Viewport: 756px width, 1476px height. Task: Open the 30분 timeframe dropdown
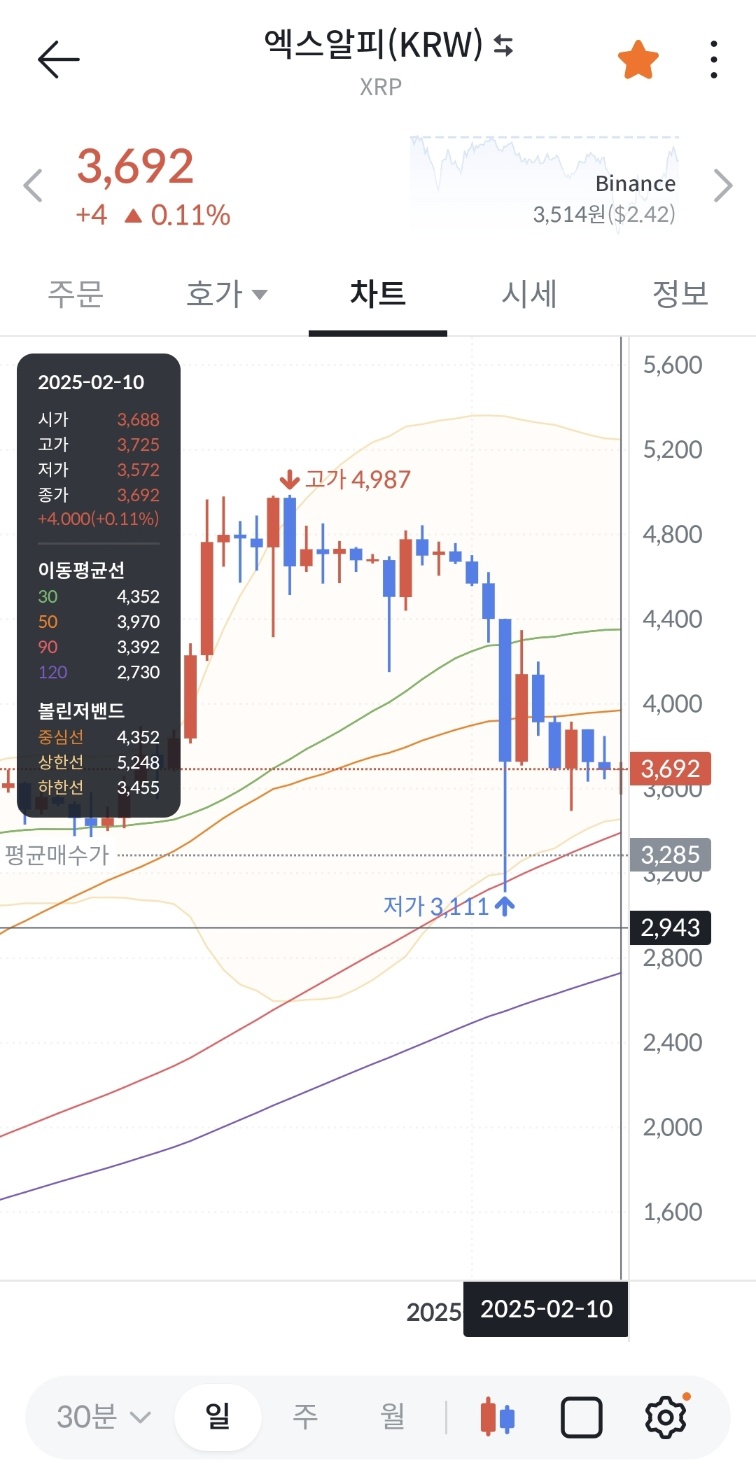coord(96,1417)
